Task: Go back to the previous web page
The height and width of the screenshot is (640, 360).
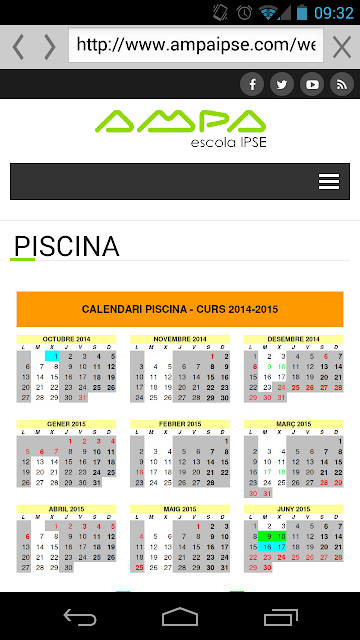Action: (18, 47)
